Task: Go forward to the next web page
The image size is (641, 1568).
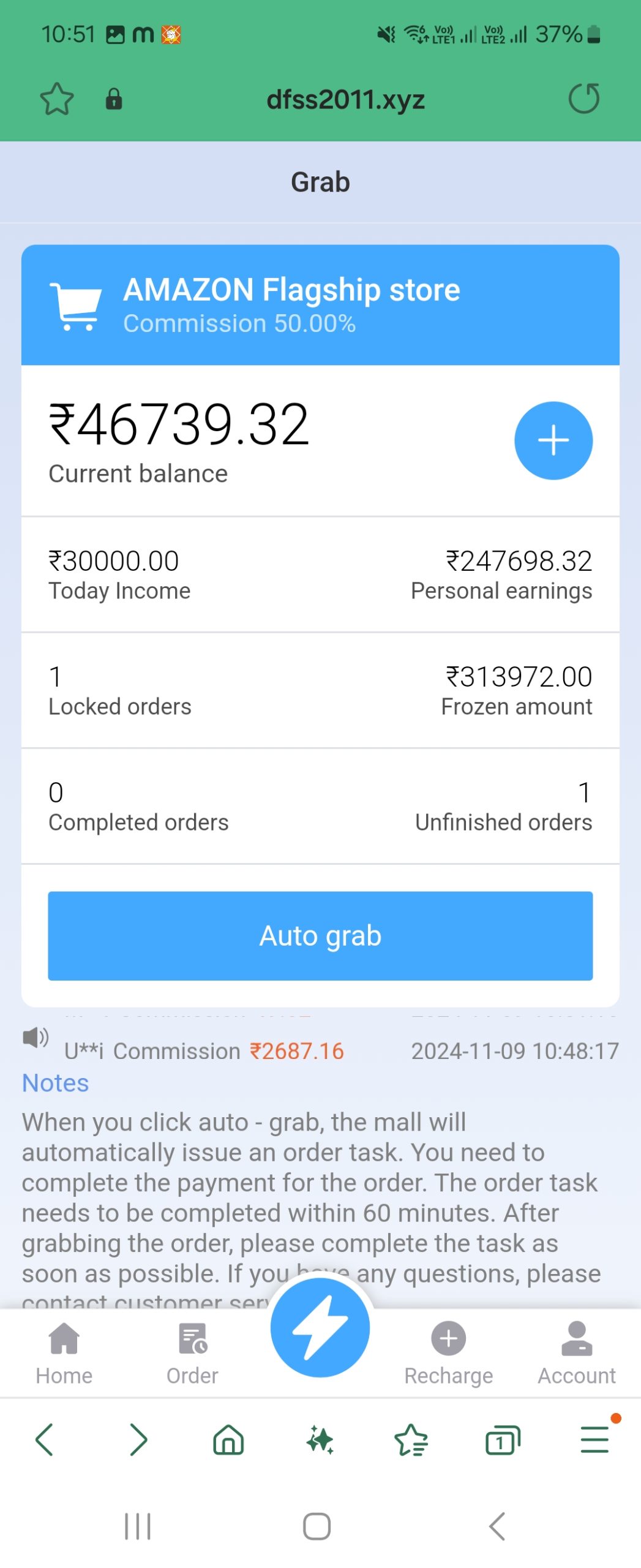Action: click(x=138, y=1439)
